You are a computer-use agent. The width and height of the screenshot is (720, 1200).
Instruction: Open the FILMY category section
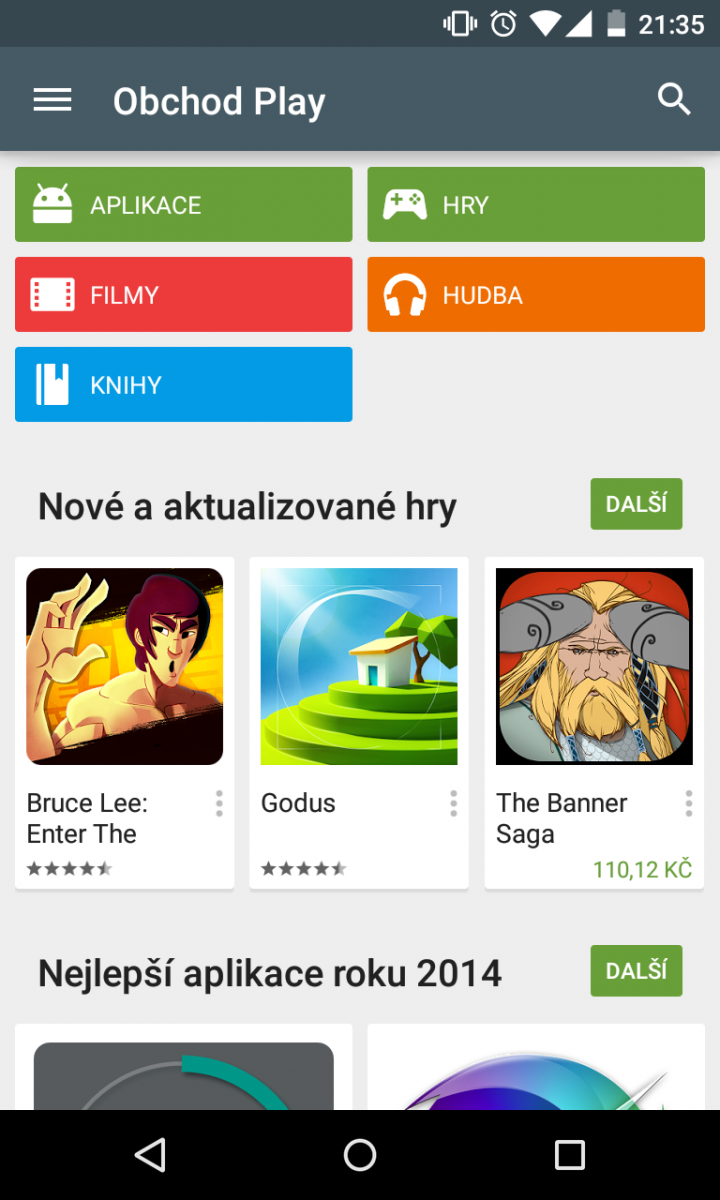[x=183, y=294]
